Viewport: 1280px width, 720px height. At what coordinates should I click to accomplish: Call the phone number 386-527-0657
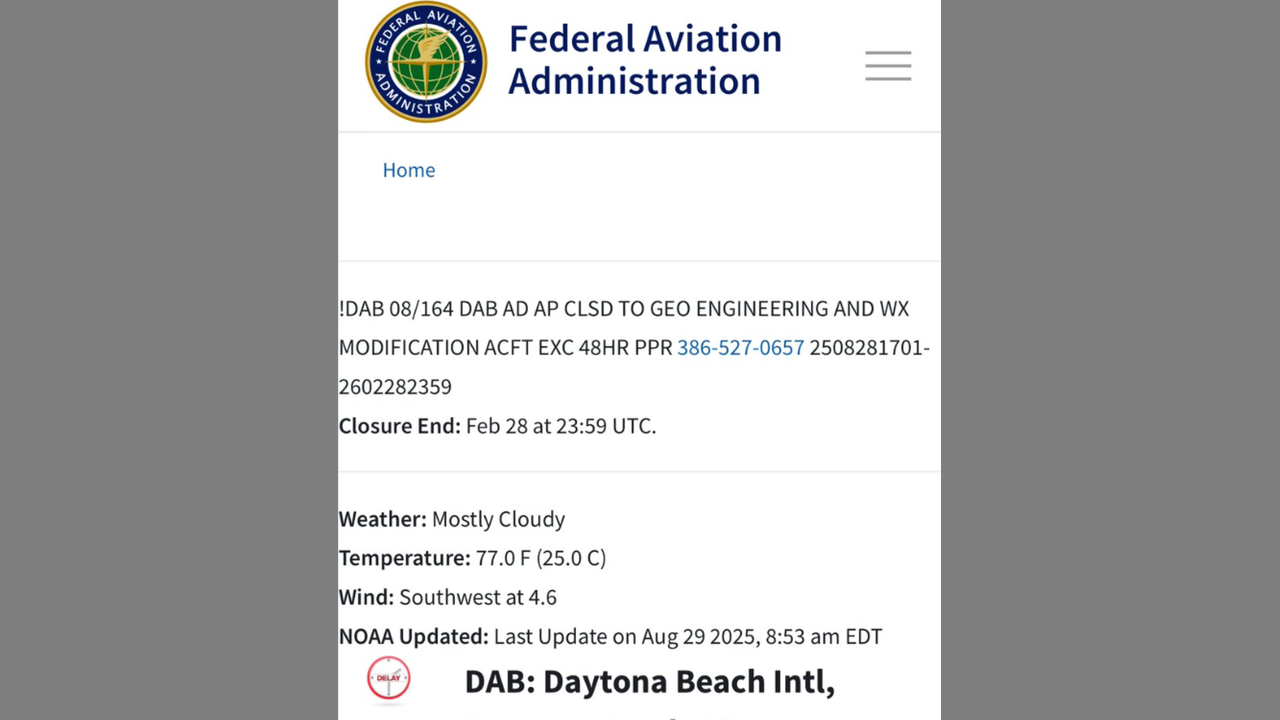(x=740, y=348)
